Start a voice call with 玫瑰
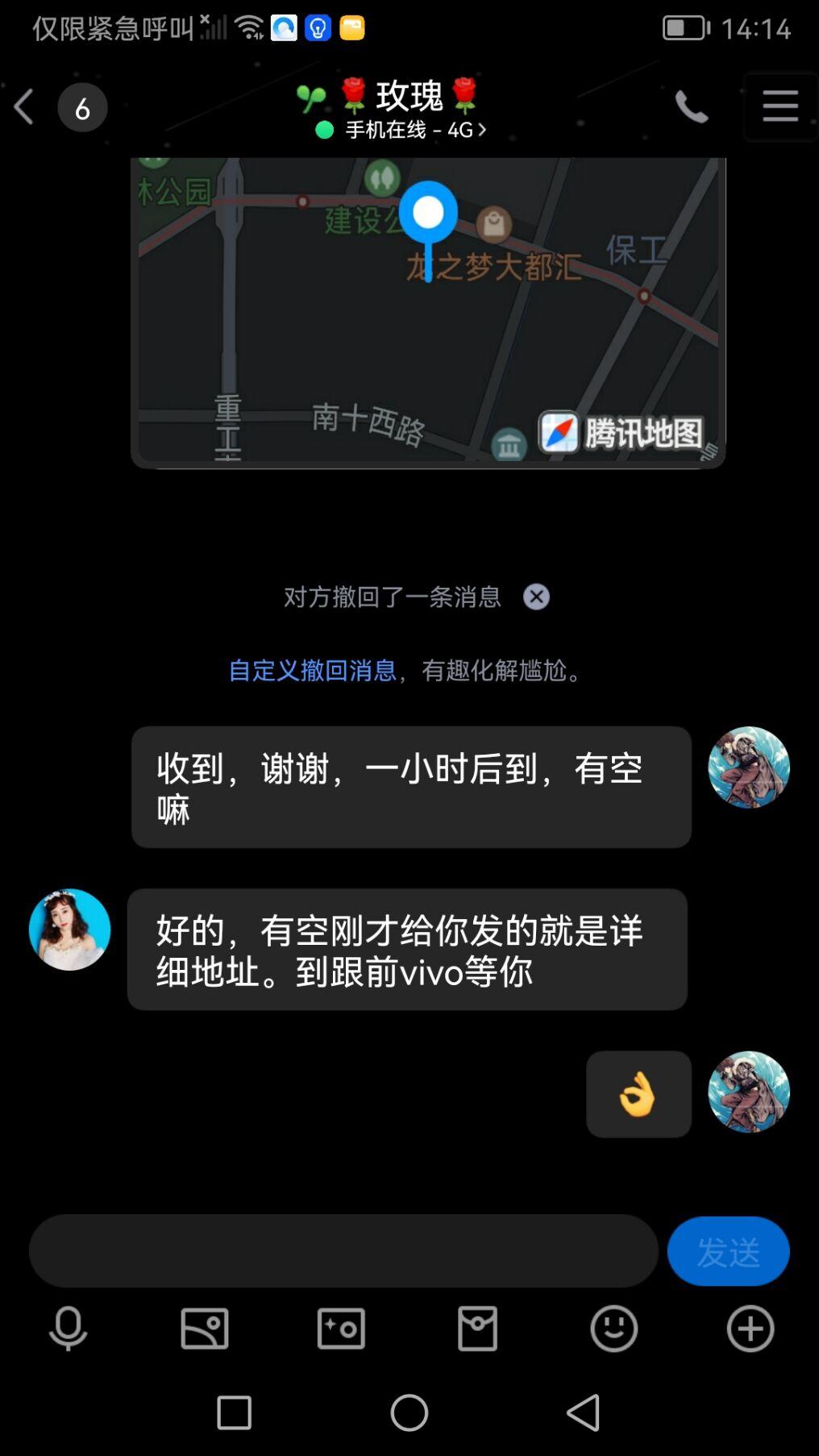819x1456 pixels. 691,107
